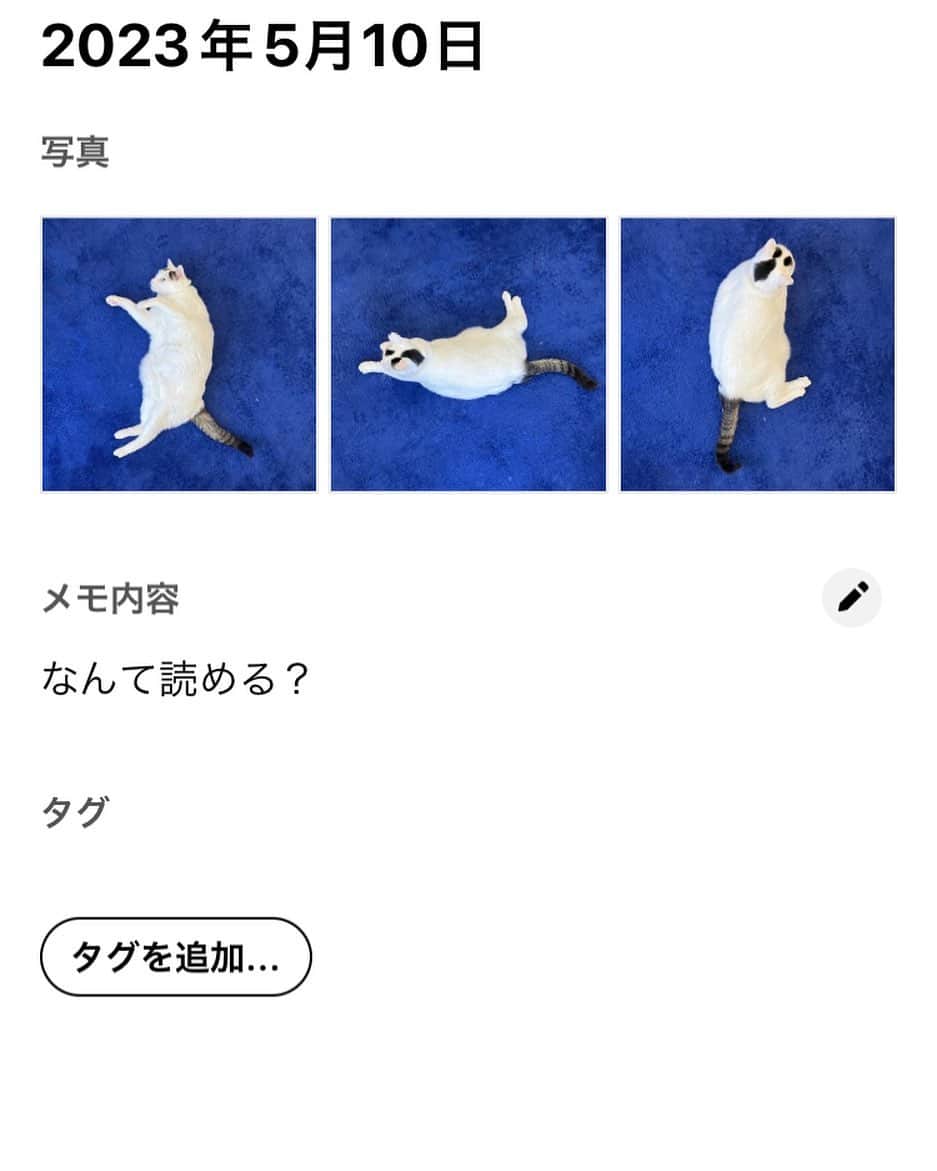The height and width of the screenshot is (1171, 937).
Task: Open the middle cat photo thumbnail
Action: 468,355
